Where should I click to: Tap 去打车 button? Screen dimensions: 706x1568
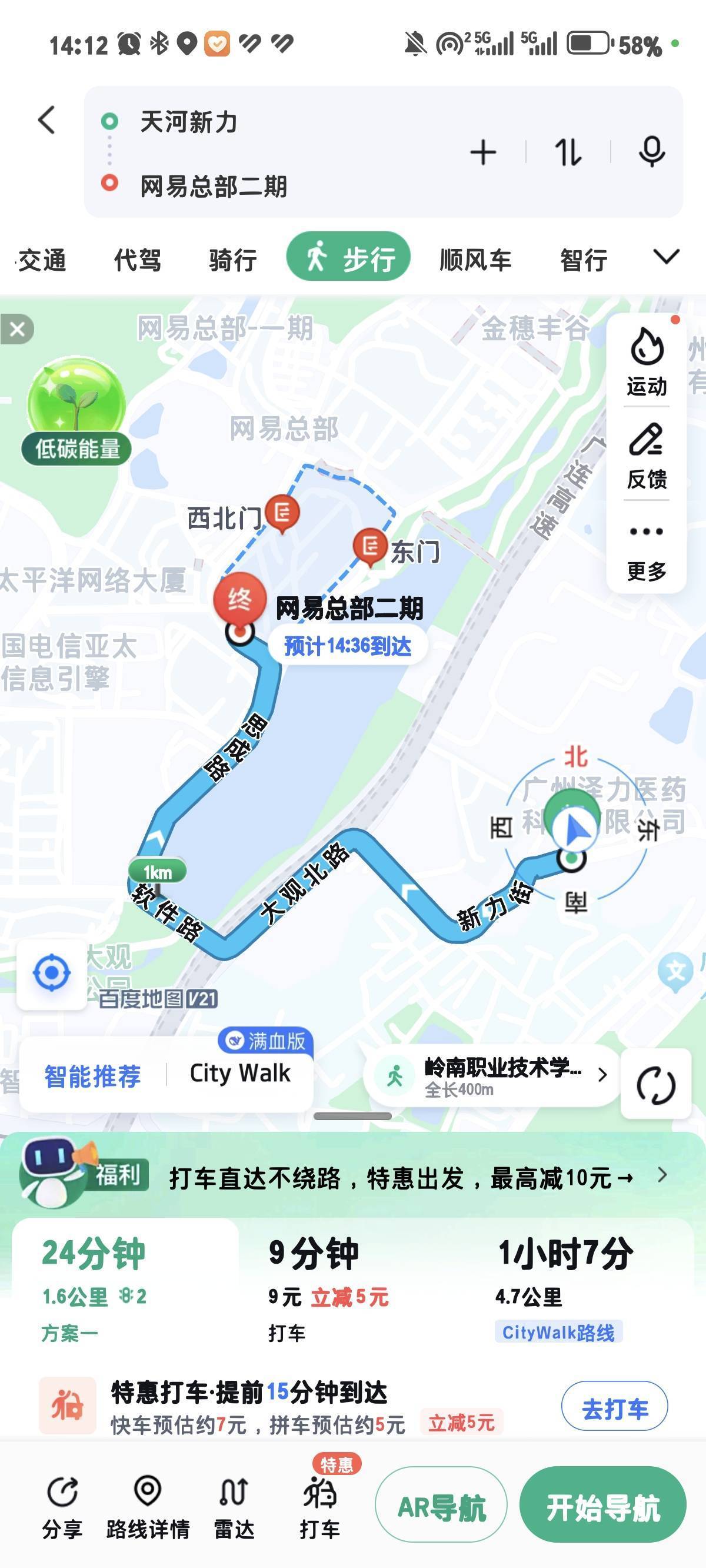[614, 1406]
